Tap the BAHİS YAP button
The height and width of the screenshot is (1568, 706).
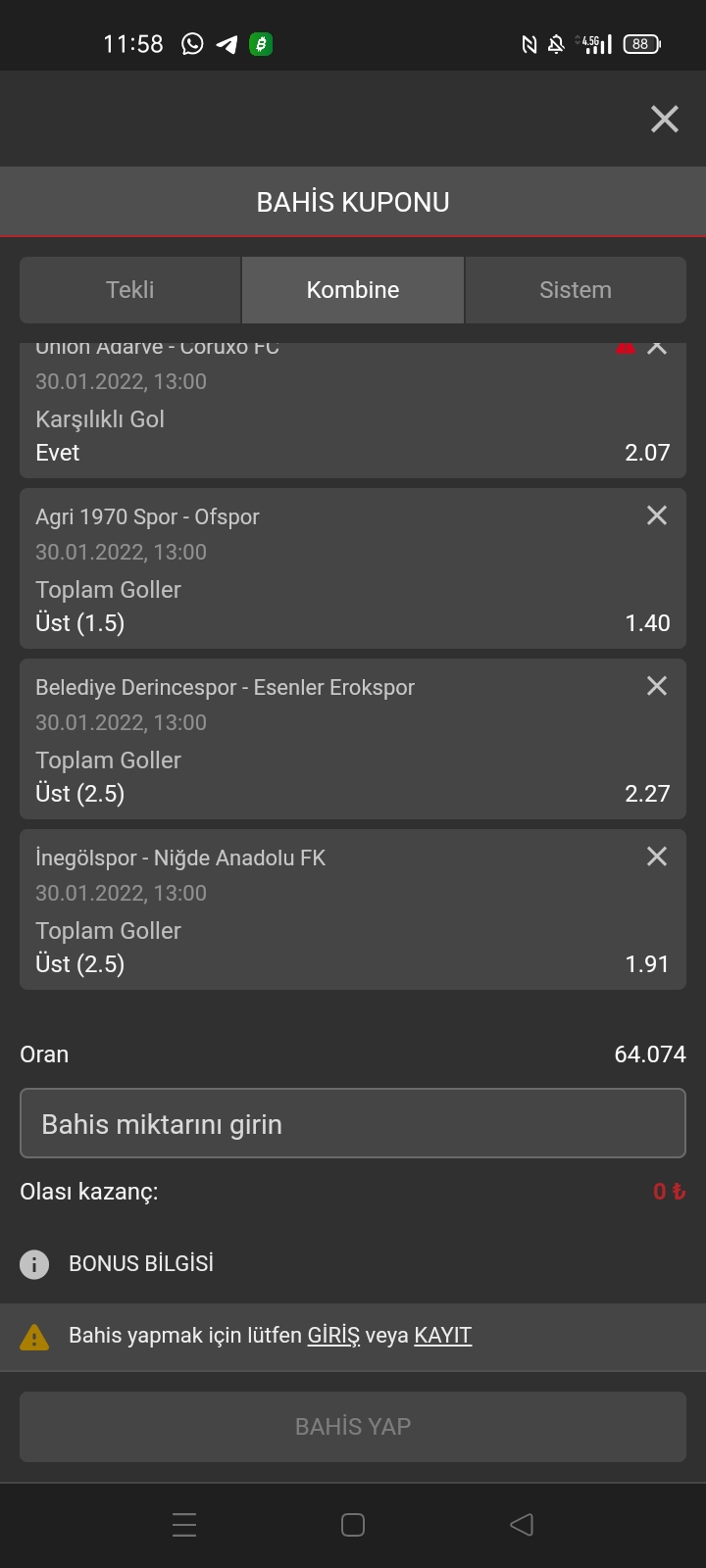[353, 1427]
